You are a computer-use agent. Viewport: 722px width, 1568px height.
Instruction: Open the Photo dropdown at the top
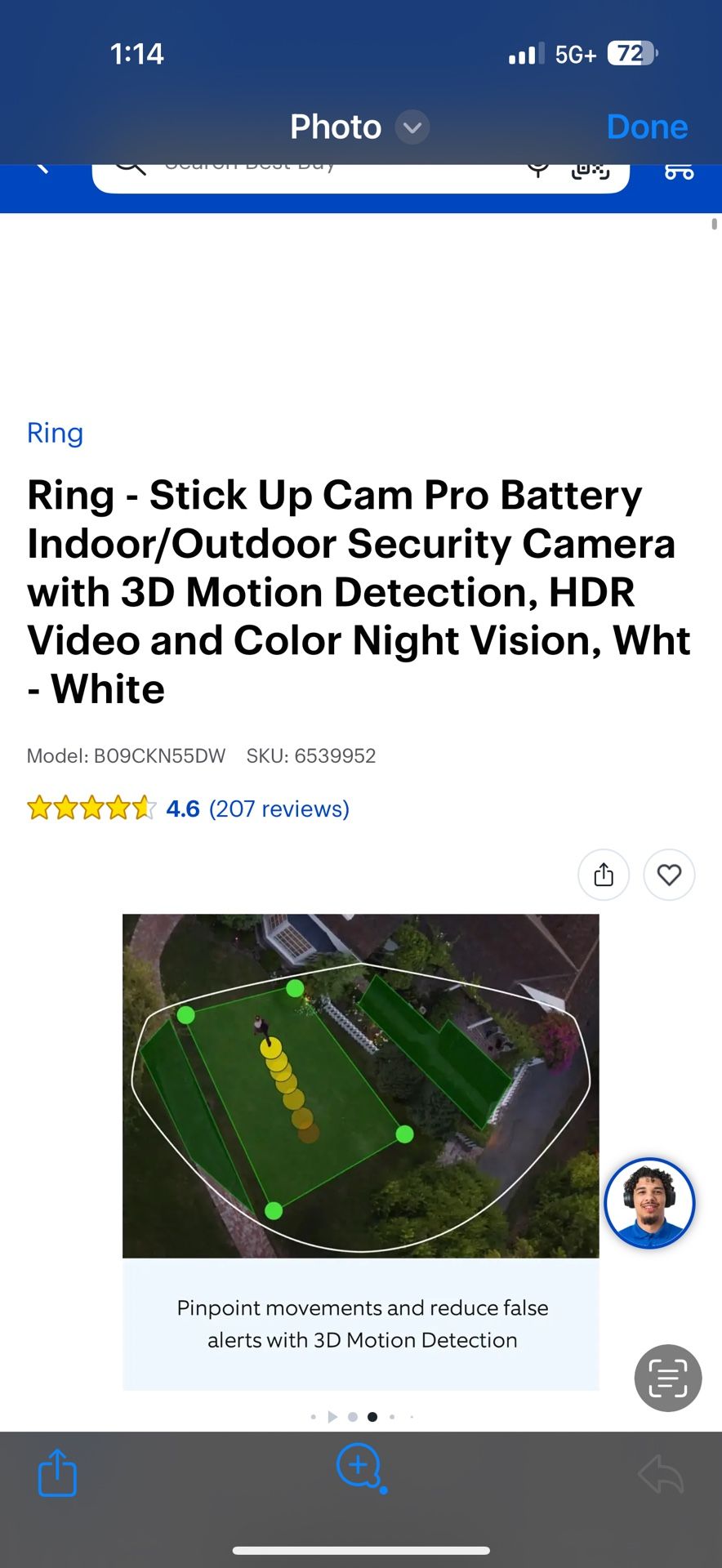click(412, 127)
